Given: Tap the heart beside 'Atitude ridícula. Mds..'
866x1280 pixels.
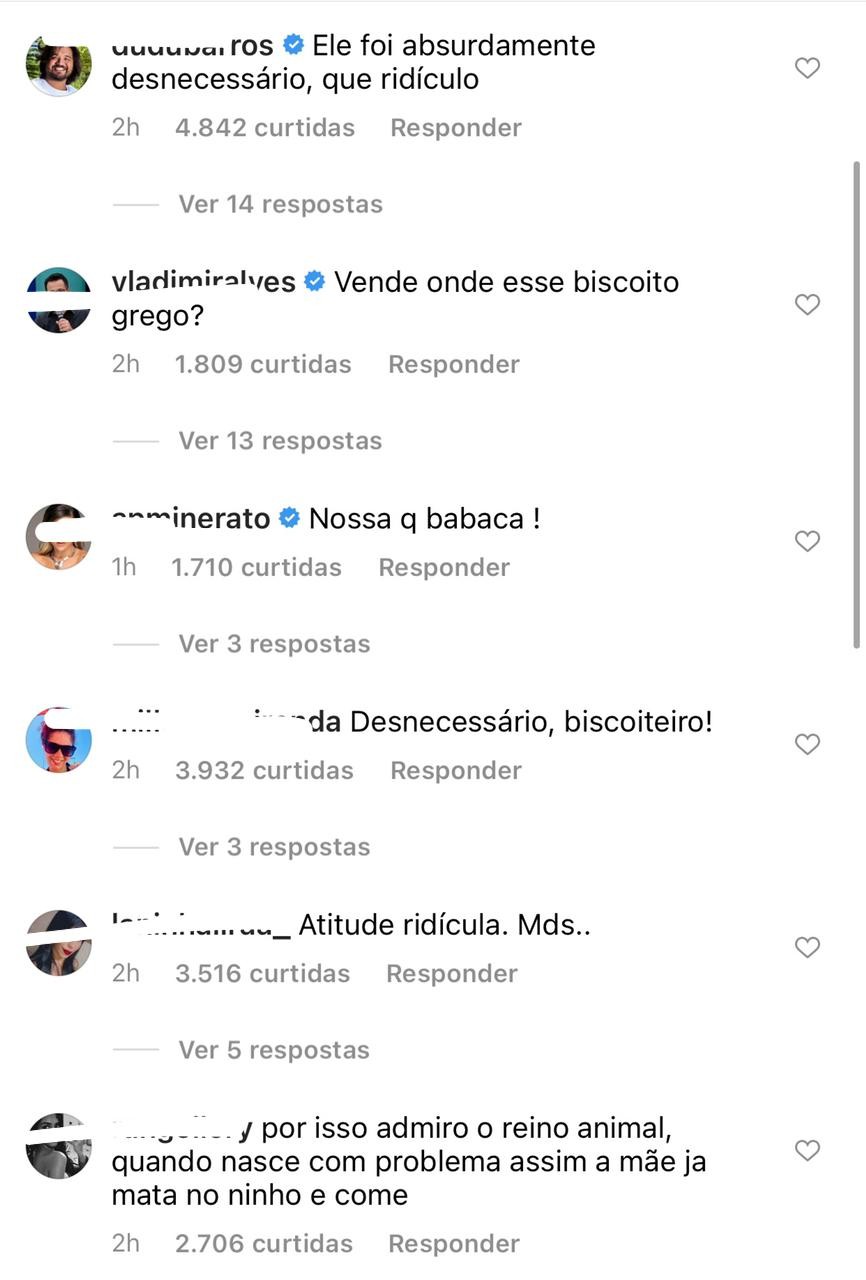Looking at the screenshot, I should (807, 946).
